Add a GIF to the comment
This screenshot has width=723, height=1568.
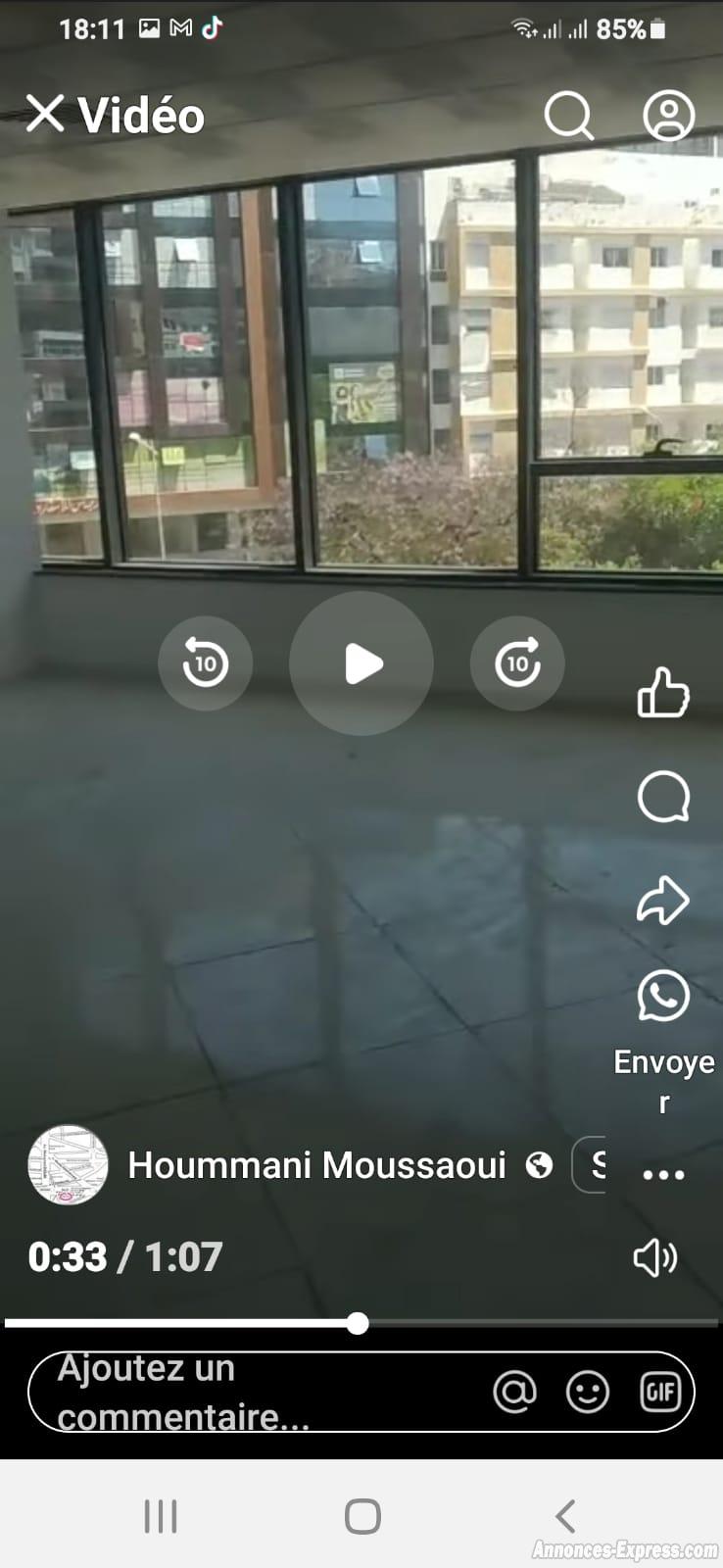tap(659, 1392)
